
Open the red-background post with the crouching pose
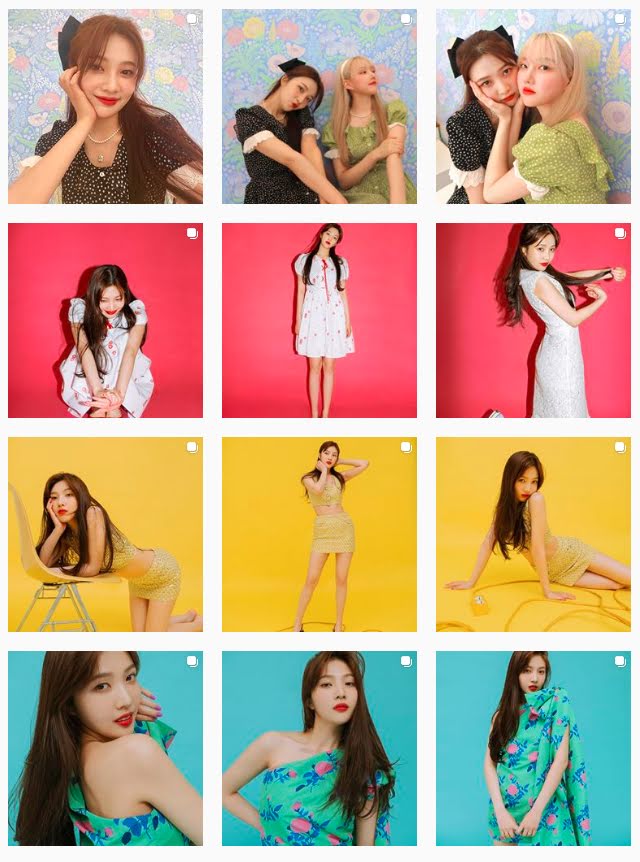[x=105, y=320]
